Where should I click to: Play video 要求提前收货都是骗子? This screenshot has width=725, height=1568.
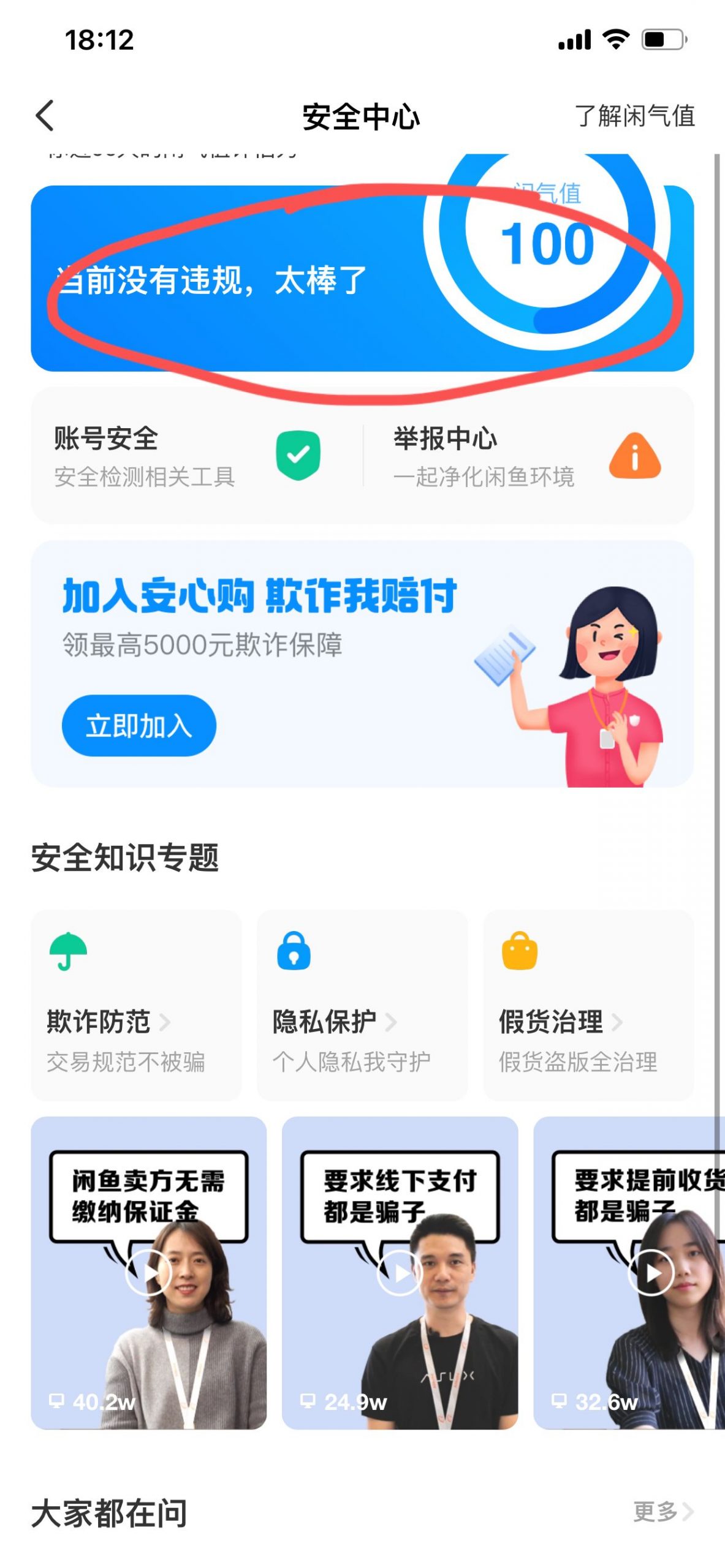click(x=651, y=1273)
